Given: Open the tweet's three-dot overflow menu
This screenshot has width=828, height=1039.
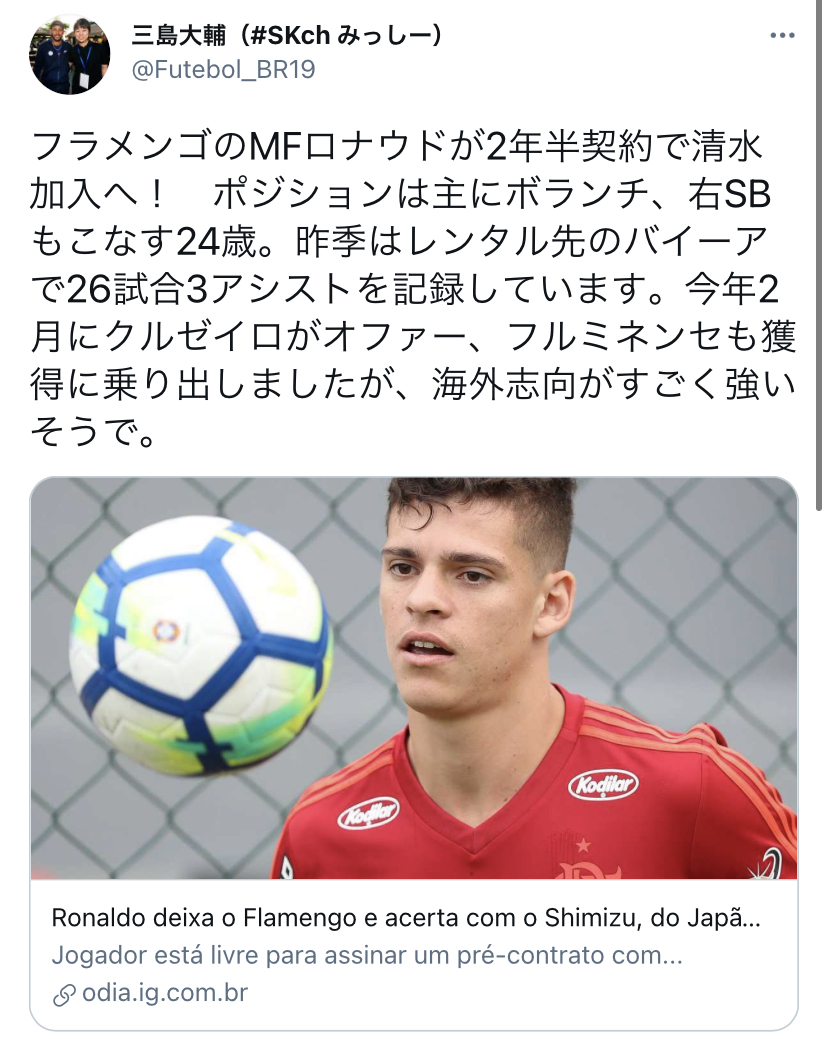Looking at the screenshot, I should click(782, 36).
